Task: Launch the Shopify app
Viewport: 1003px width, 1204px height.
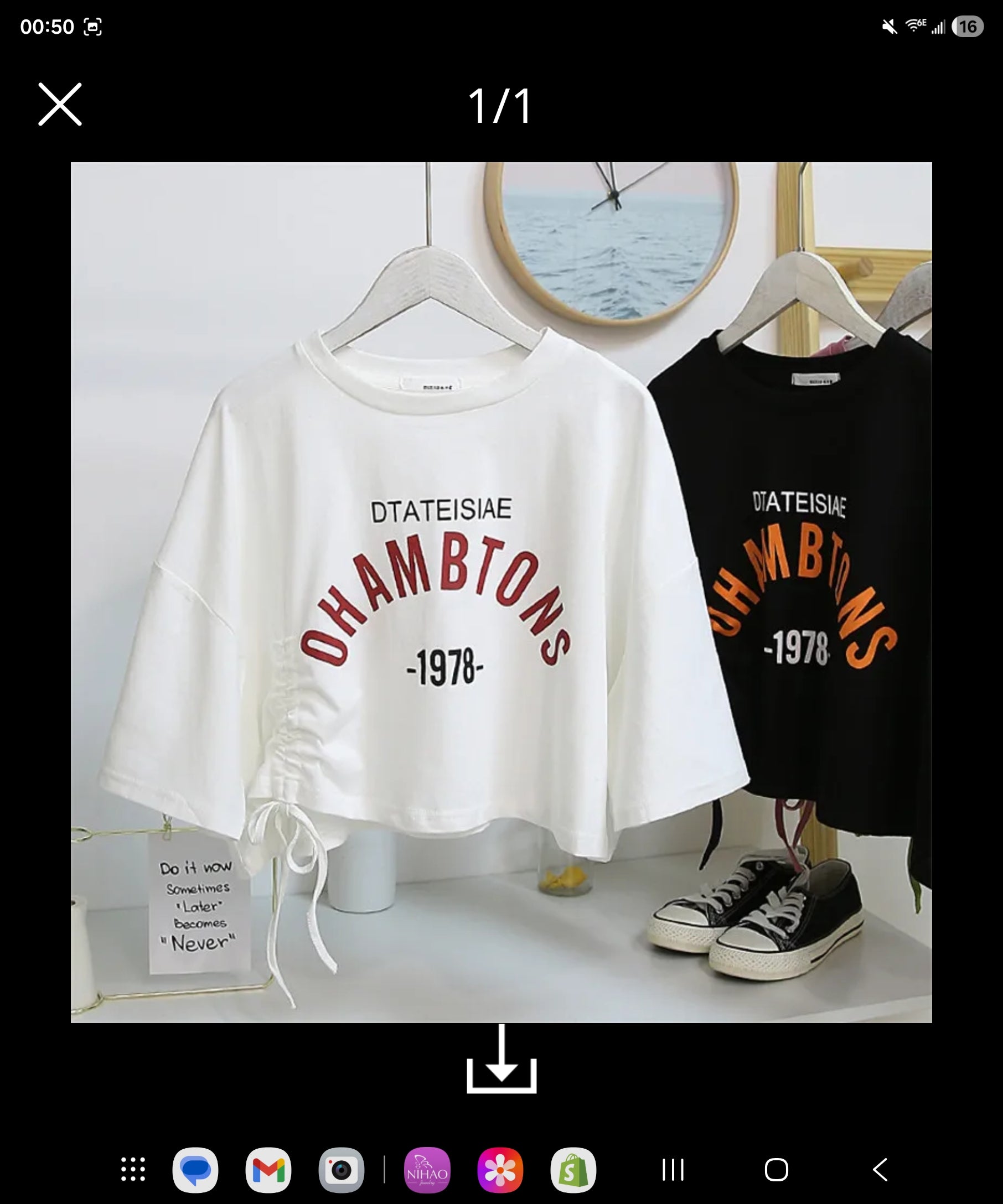Action: [573, 1170]
